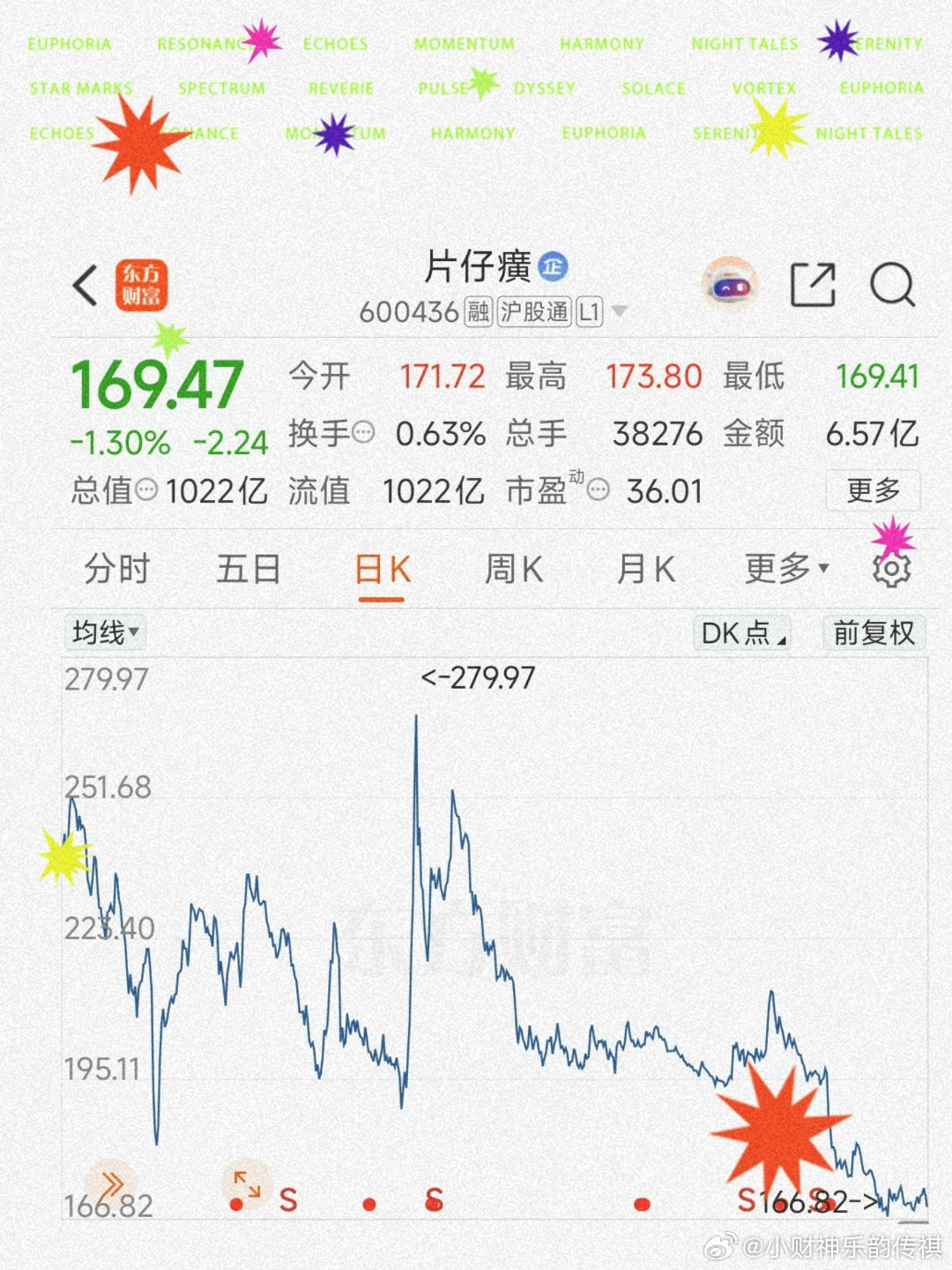
Task: Enable 前复权 price adjustment
Action: [872, 632]
